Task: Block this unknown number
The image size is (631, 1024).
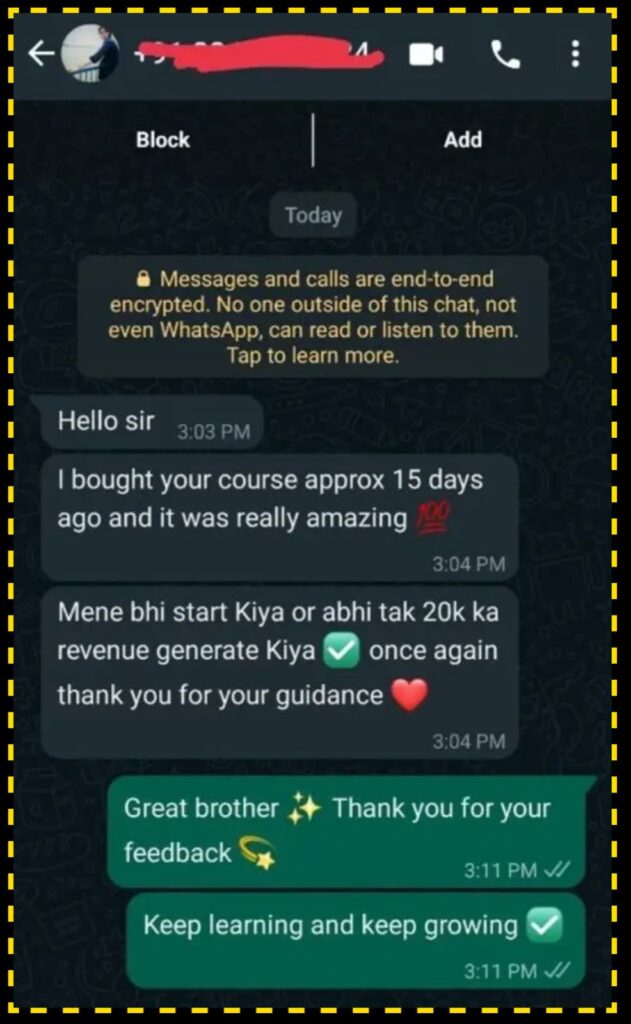Action: click(163, 140)
